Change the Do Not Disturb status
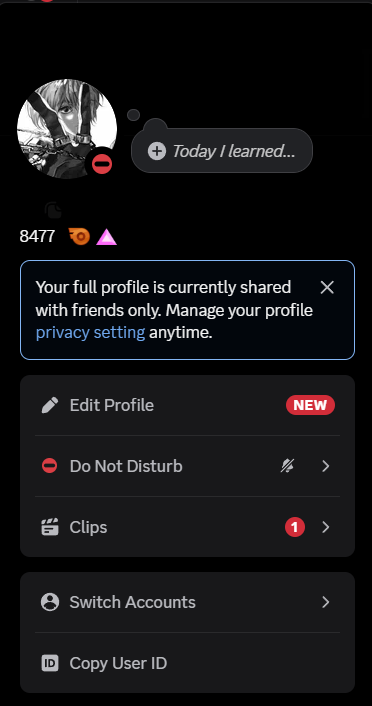Image resolution: width=372 pixels, height=706 pixels. (x=187, y=466)
